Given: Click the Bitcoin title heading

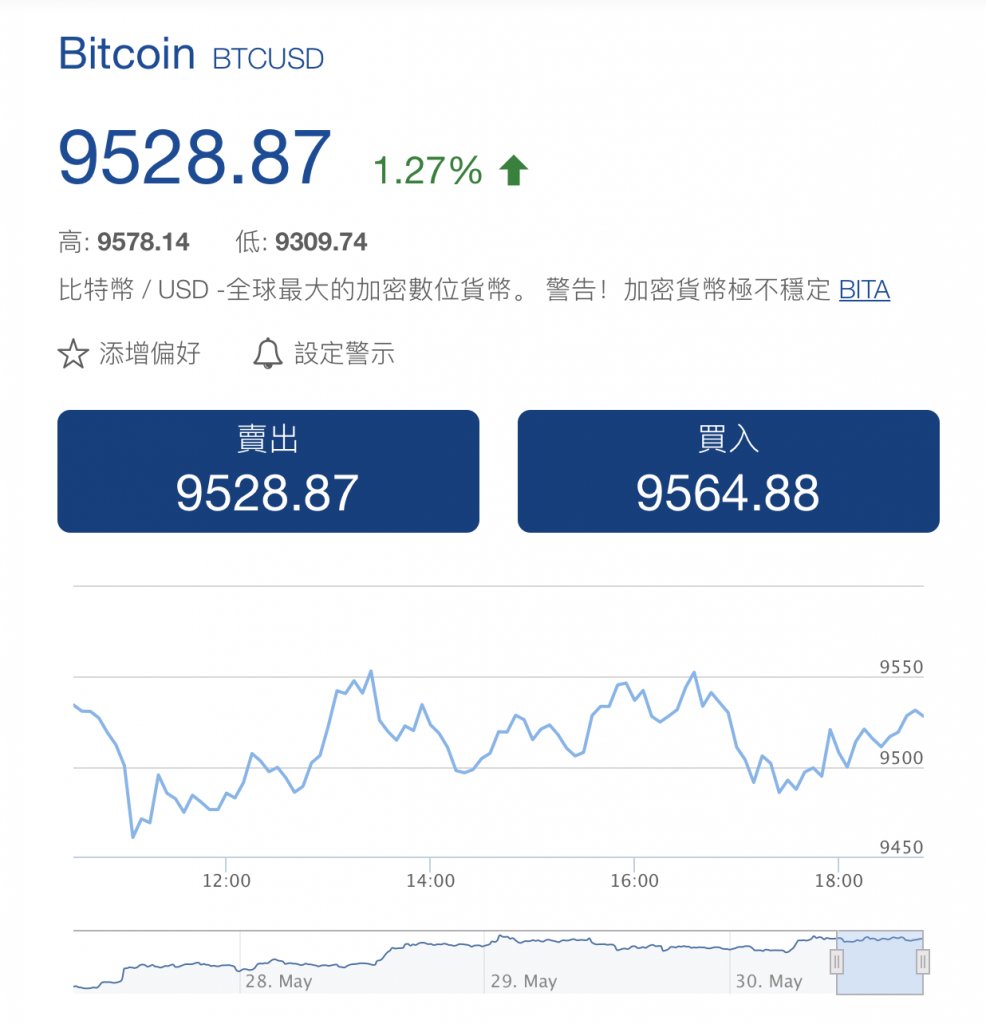Looking at the screenshot, I should pyautogui.click(x=125, y=55).
